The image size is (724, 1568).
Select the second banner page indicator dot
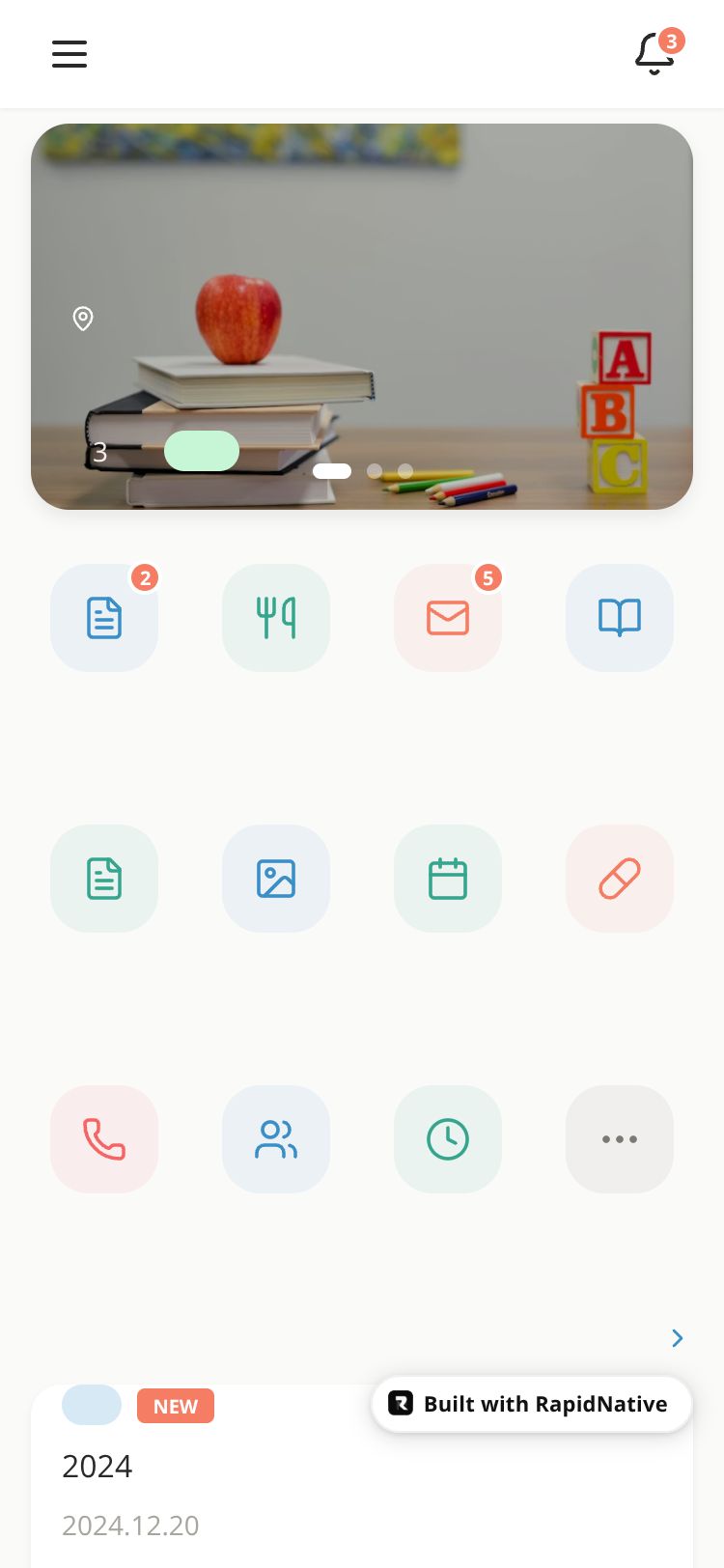click(375, 471)
